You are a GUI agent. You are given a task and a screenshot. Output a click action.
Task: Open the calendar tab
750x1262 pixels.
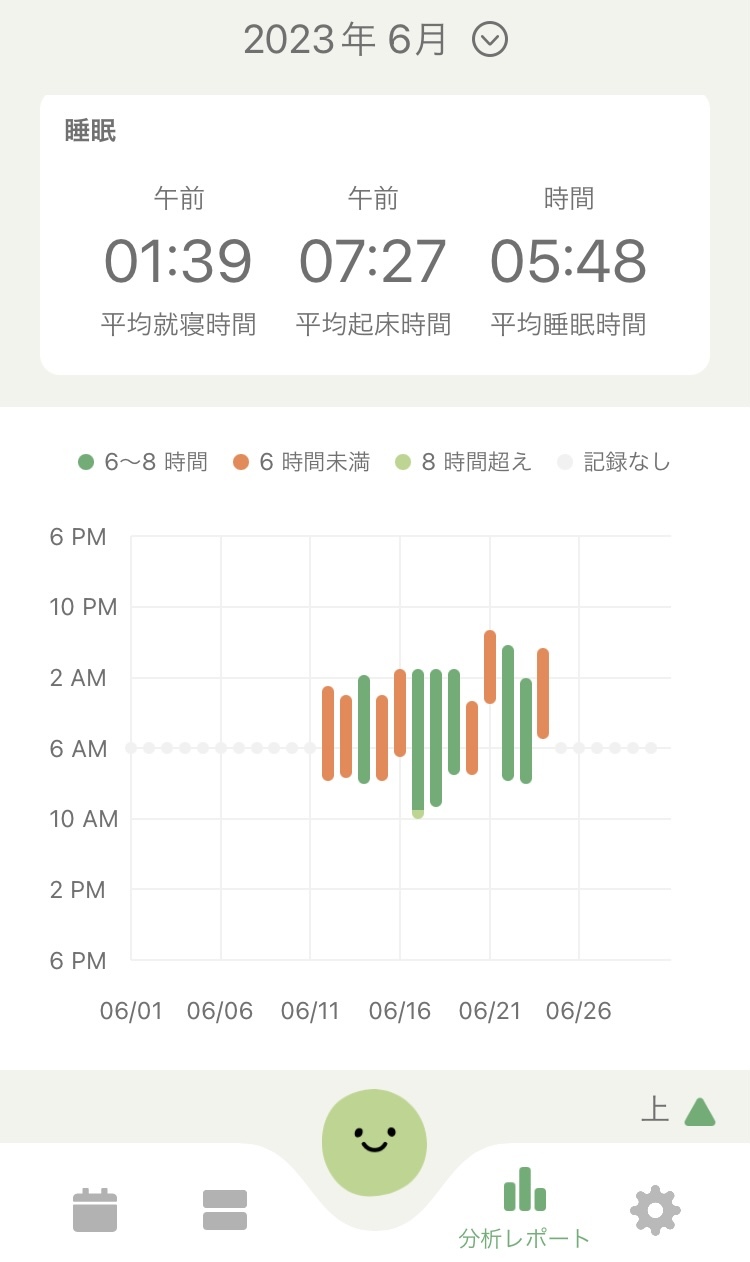click(x=95, y=1210)
